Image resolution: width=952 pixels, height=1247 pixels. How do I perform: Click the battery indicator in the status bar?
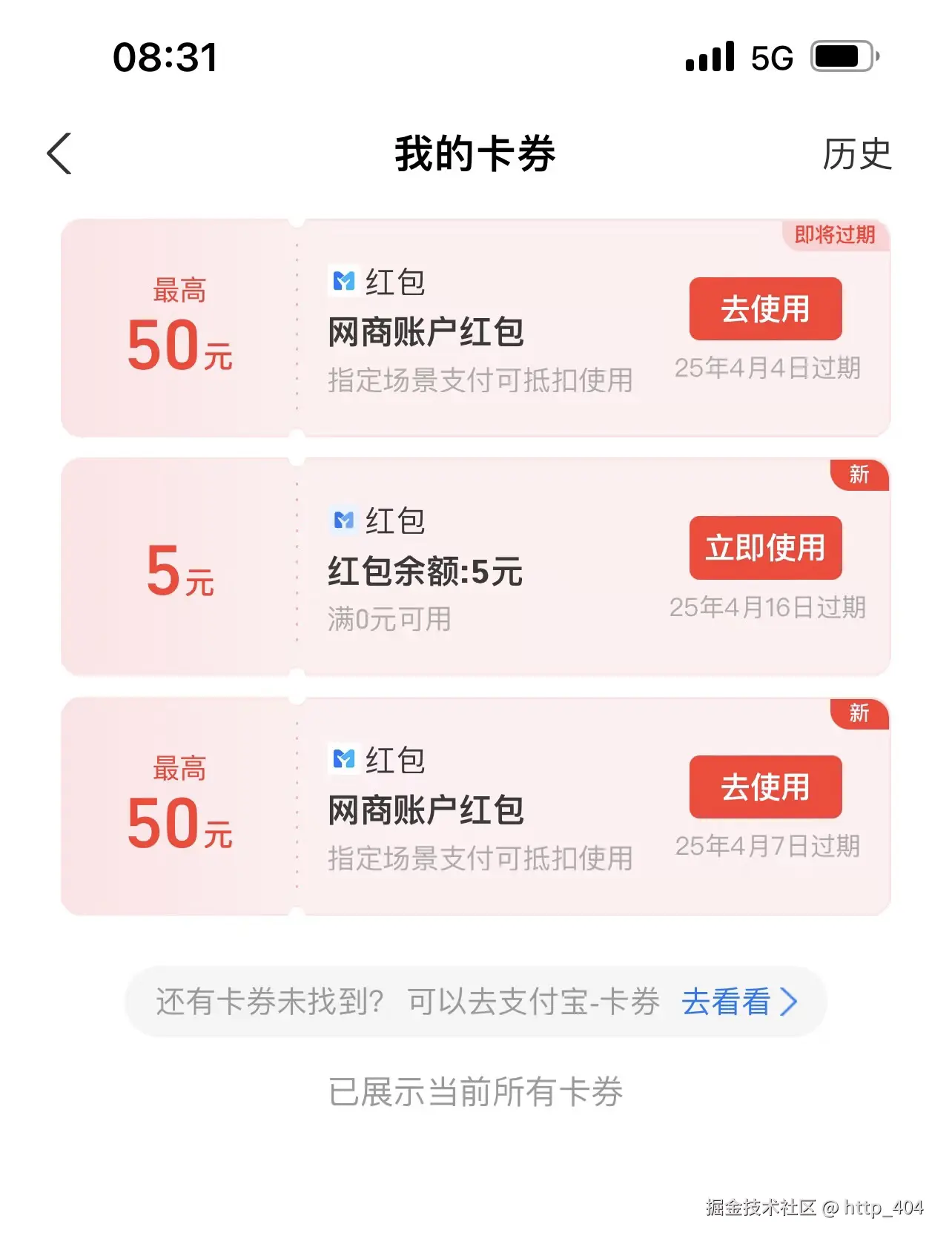pos(842,56)
